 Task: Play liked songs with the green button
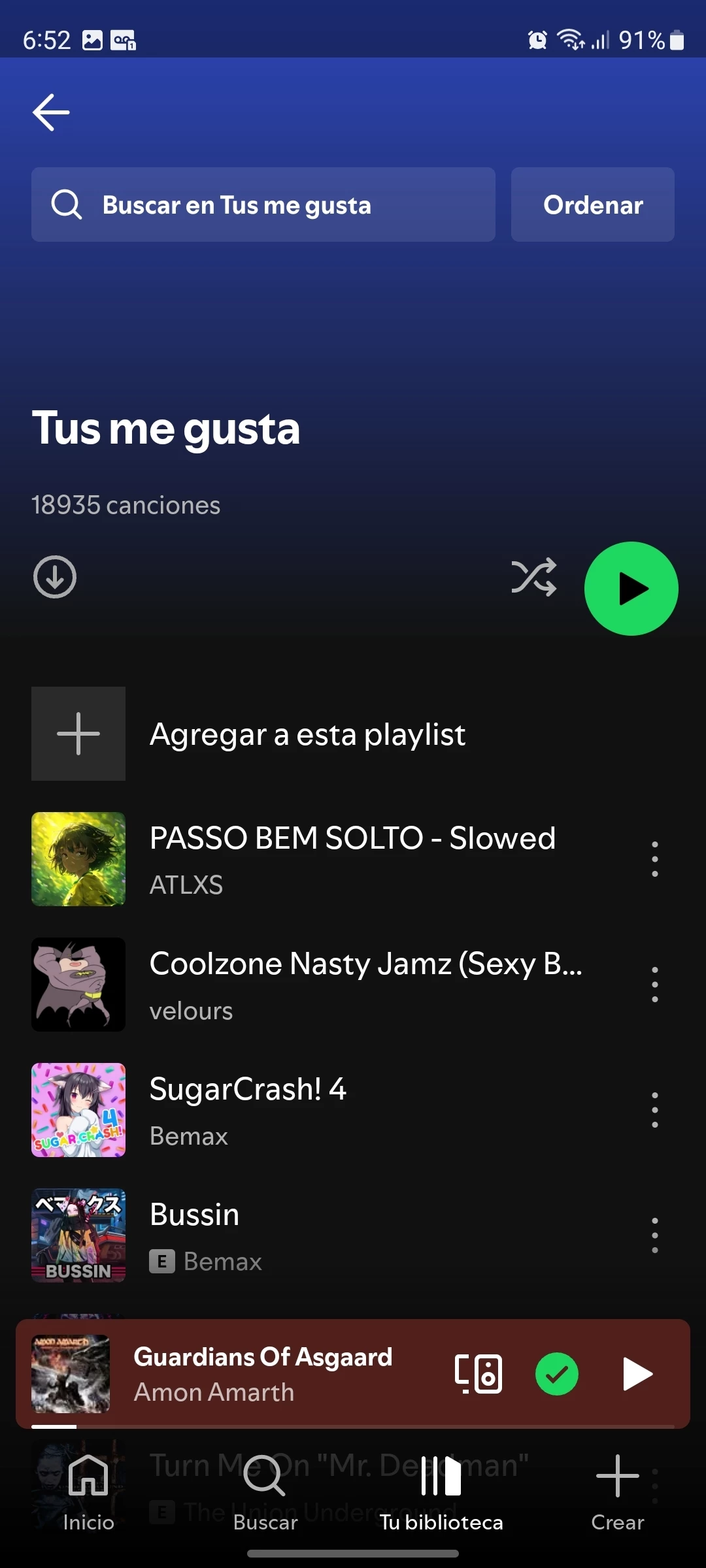pos(631,589)
